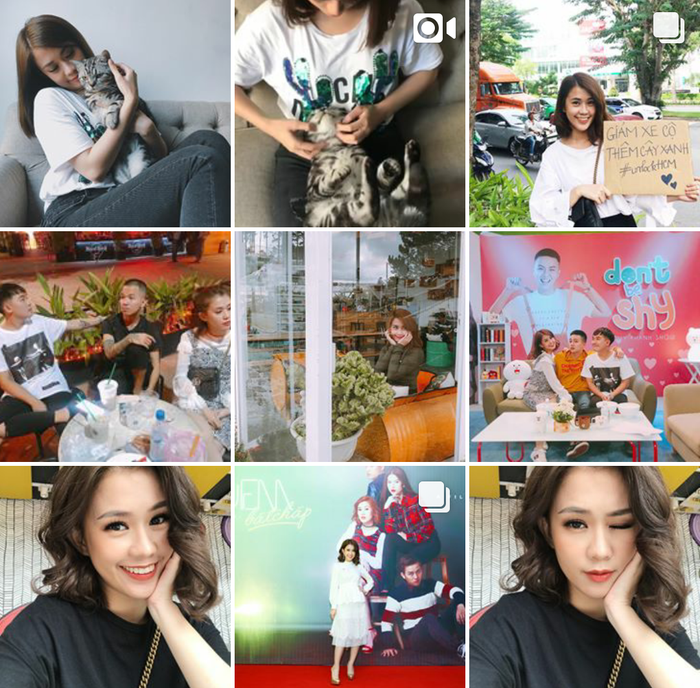The image size is (700, 688).
Task: Open the smiling selfie with open eyes
Action: coord(115,577)
